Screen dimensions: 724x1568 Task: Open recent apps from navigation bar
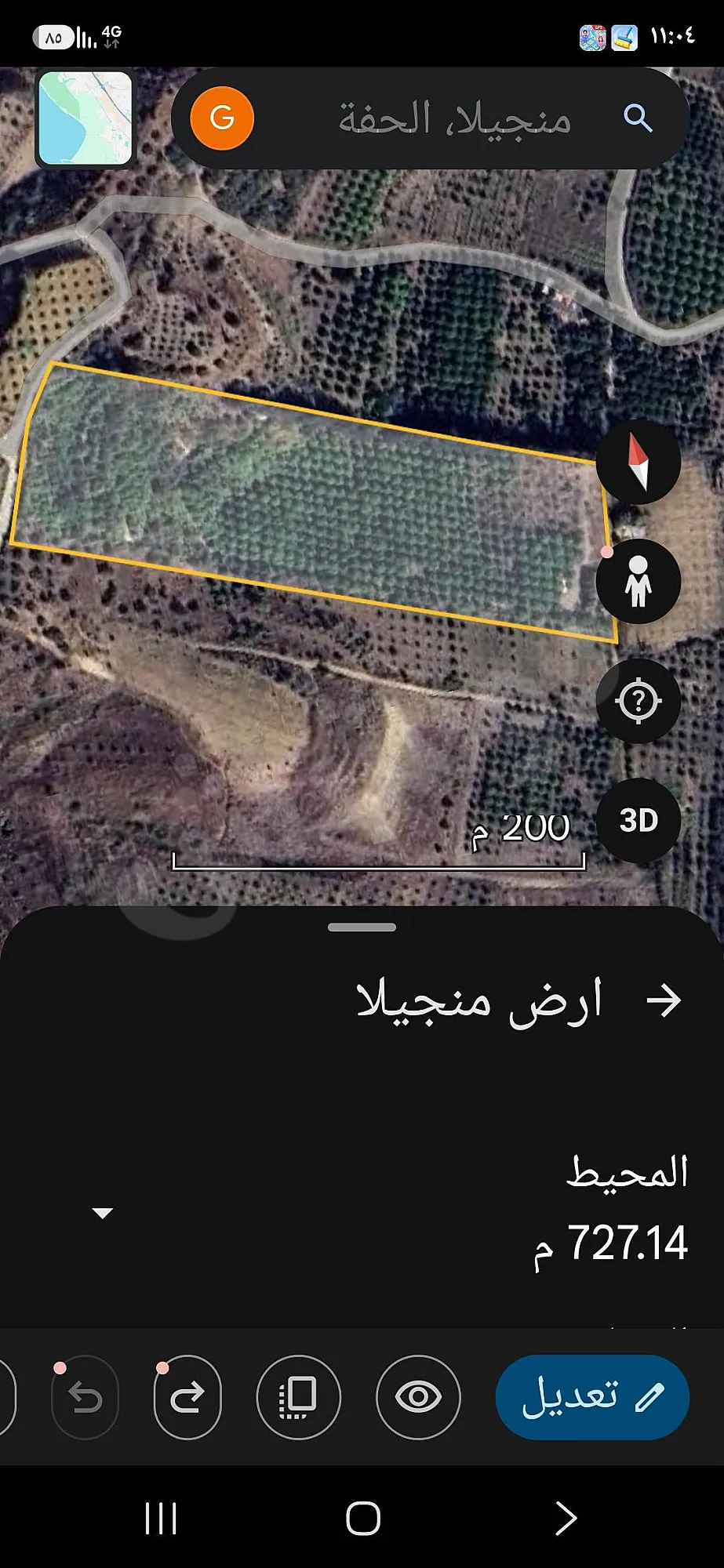click(x=161, y=1519)
